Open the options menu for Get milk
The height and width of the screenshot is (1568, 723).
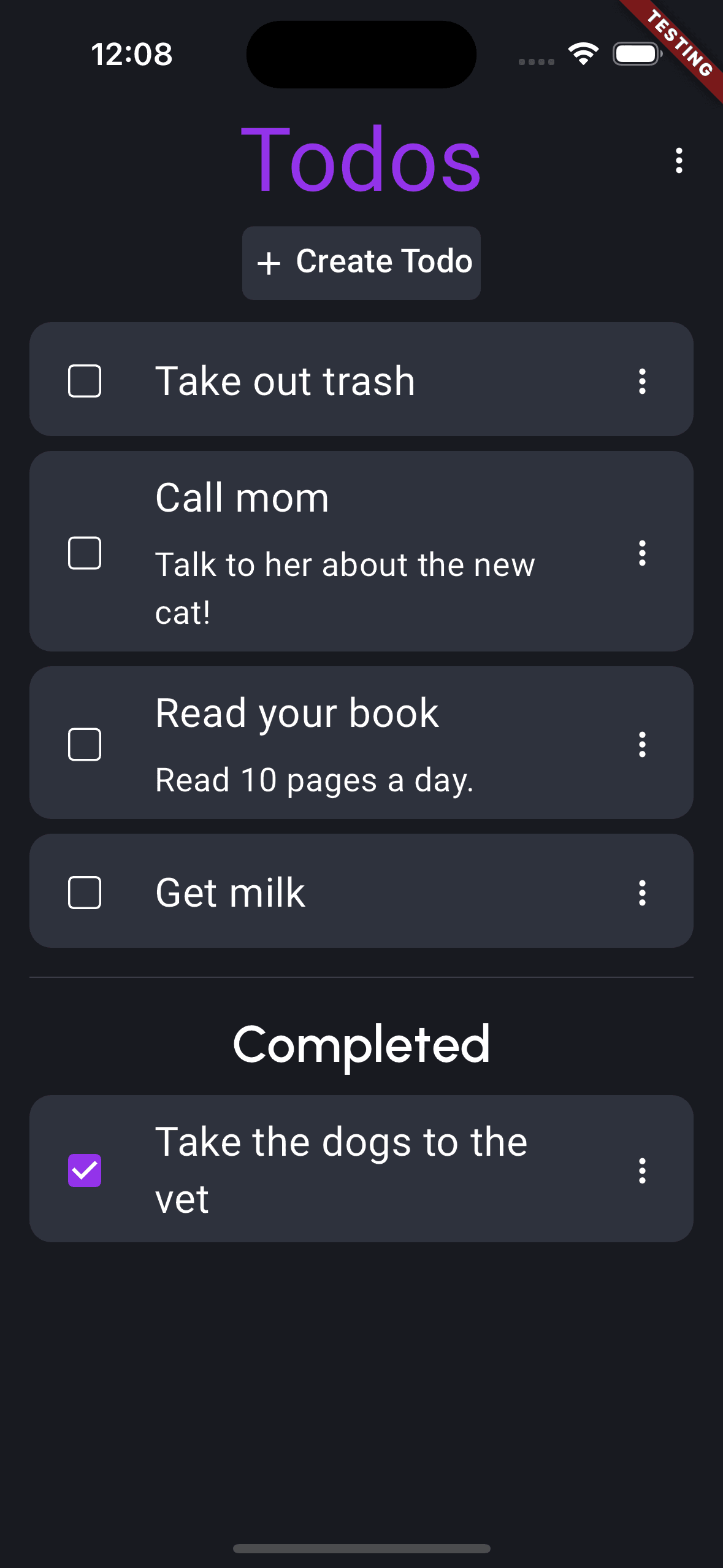coord(642,893)
